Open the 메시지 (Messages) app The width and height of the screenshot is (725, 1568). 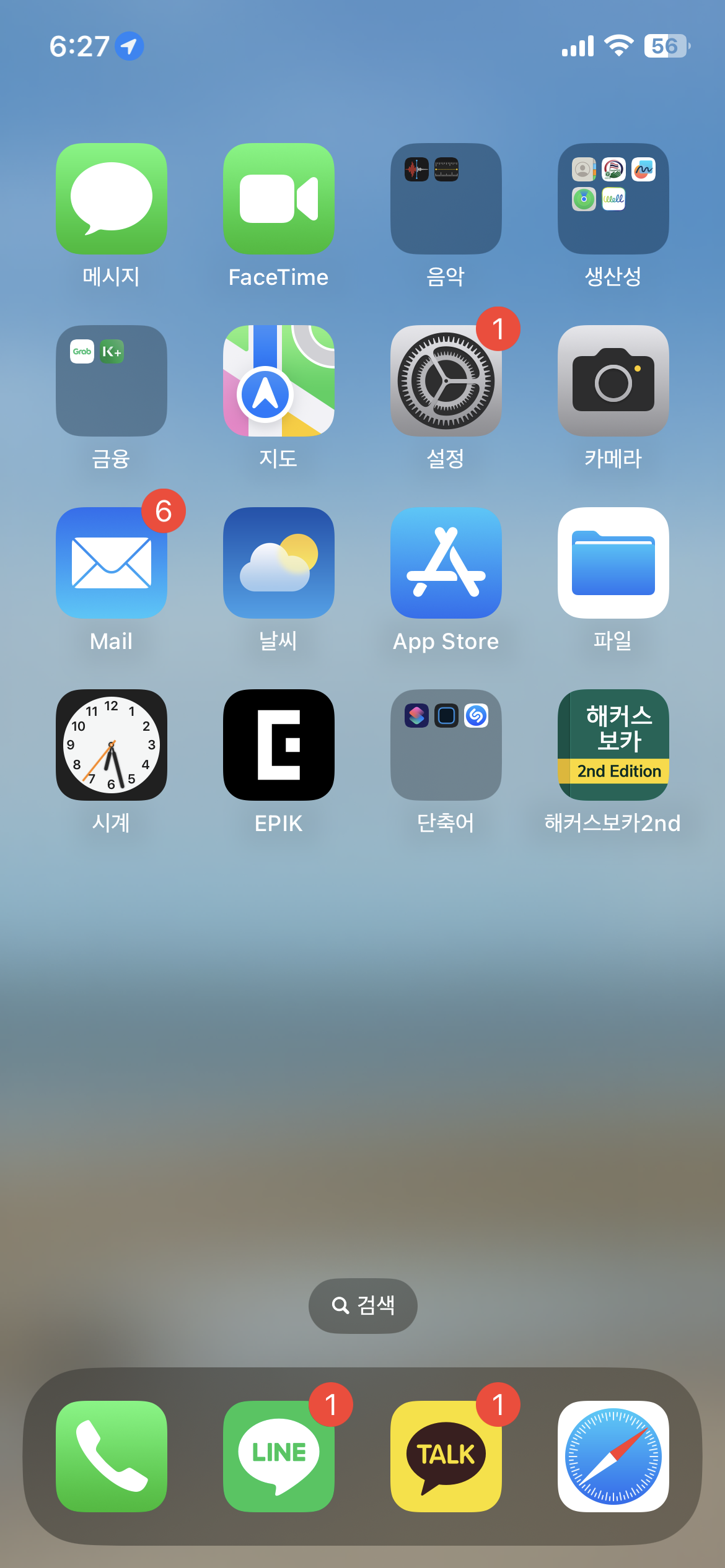(112, 199)
